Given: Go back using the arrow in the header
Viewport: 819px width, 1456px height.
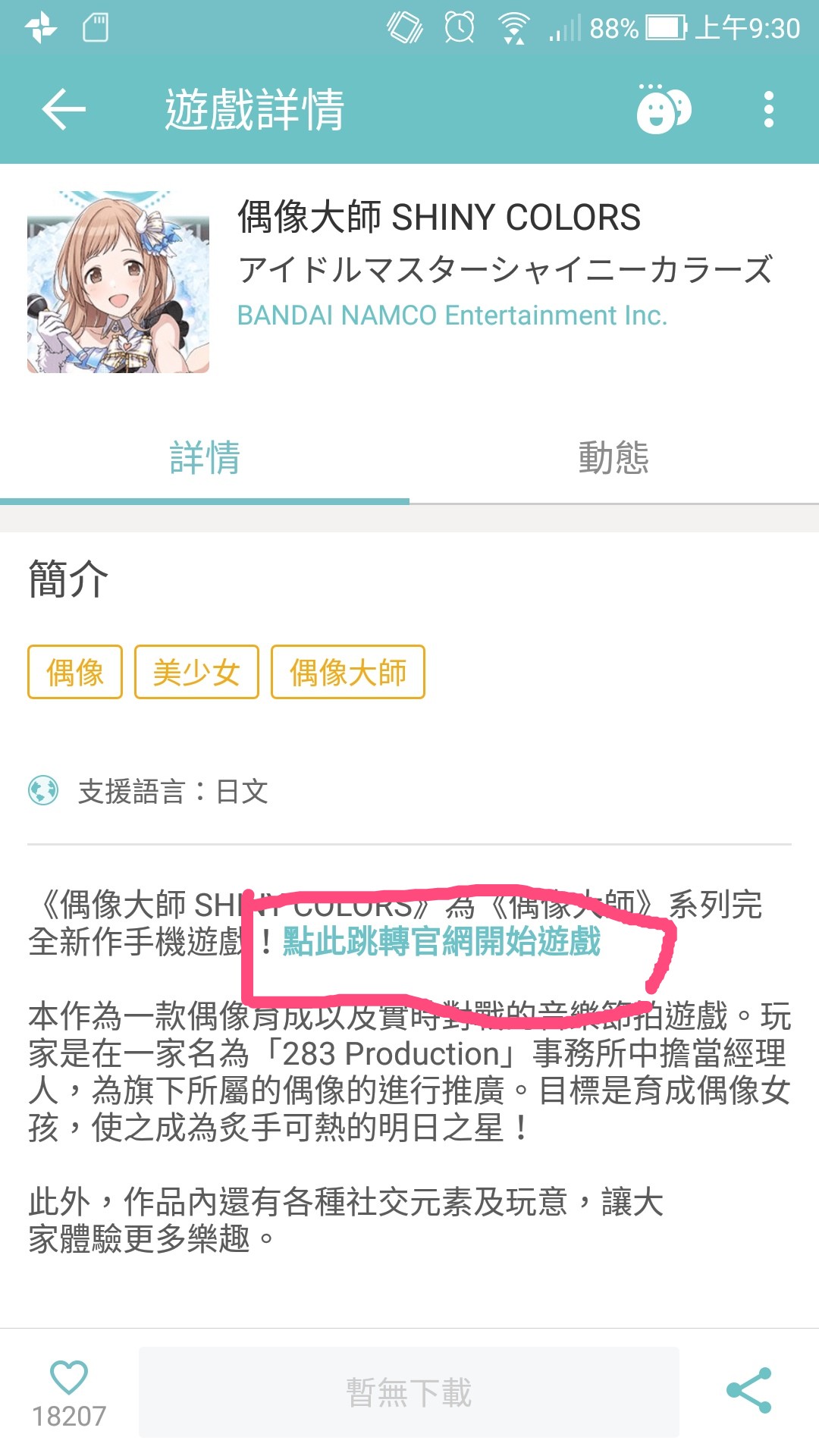Looking at the screenshot, I should pyautogui.click(x=64, y=109).
